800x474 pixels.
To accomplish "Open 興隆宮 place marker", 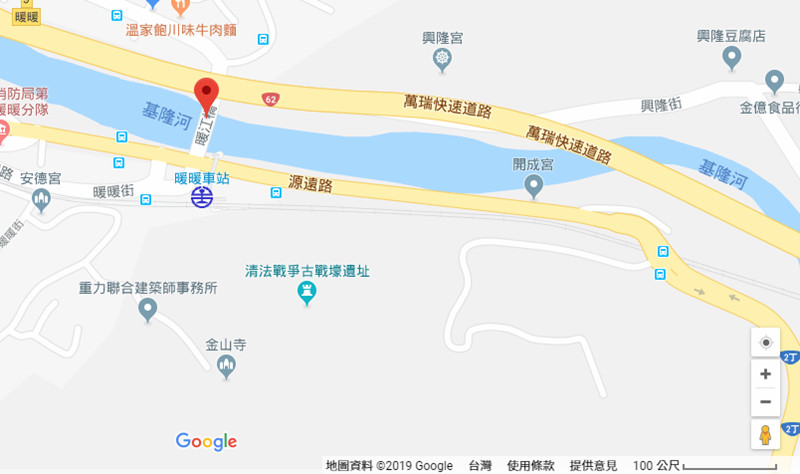I will pyautogui.click(x=441, y=60).
